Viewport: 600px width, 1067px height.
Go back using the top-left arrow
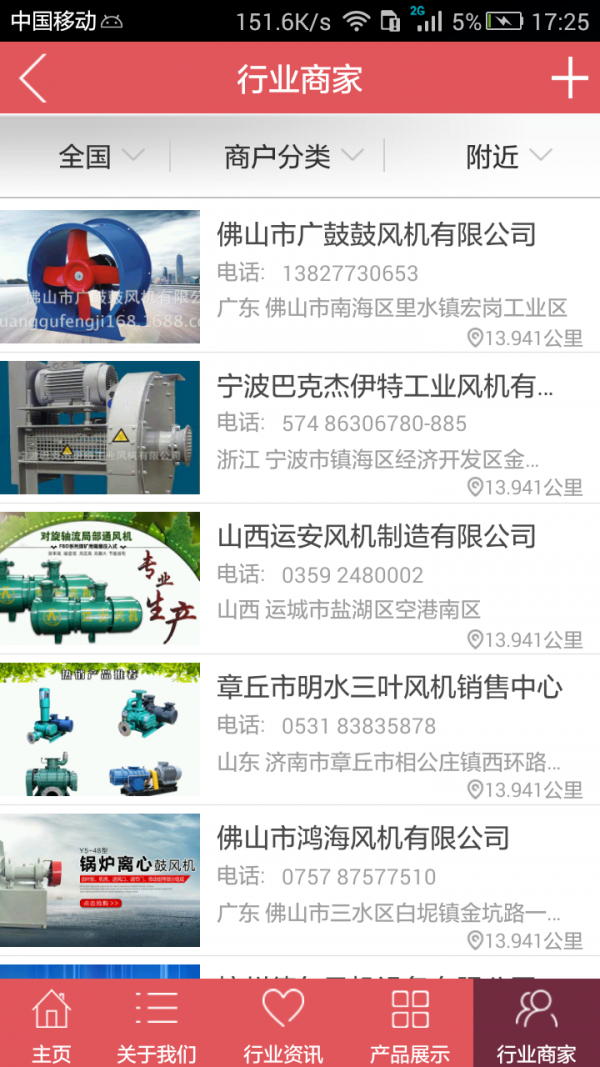[x=33, y=78]
